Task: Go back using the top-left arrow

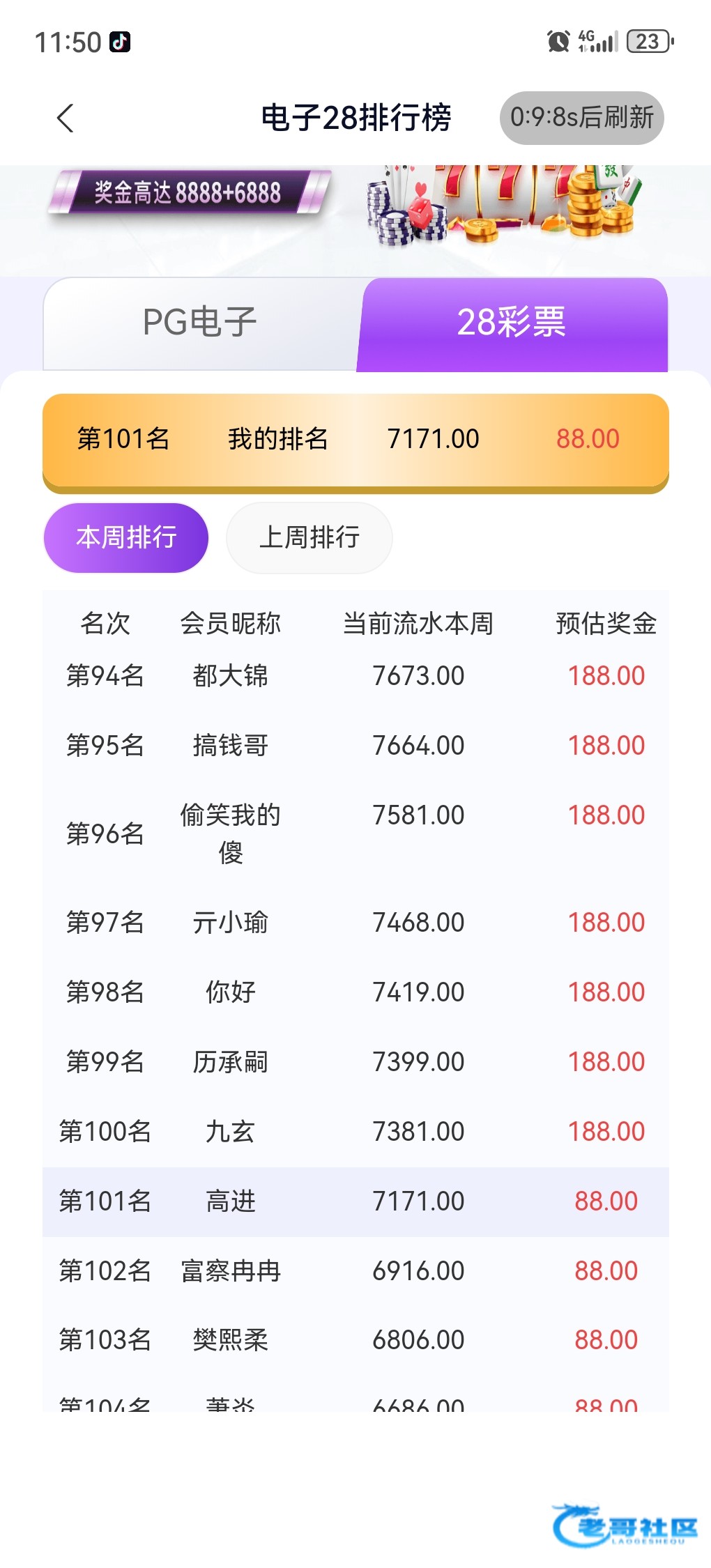Action: (x=65, y=118)
